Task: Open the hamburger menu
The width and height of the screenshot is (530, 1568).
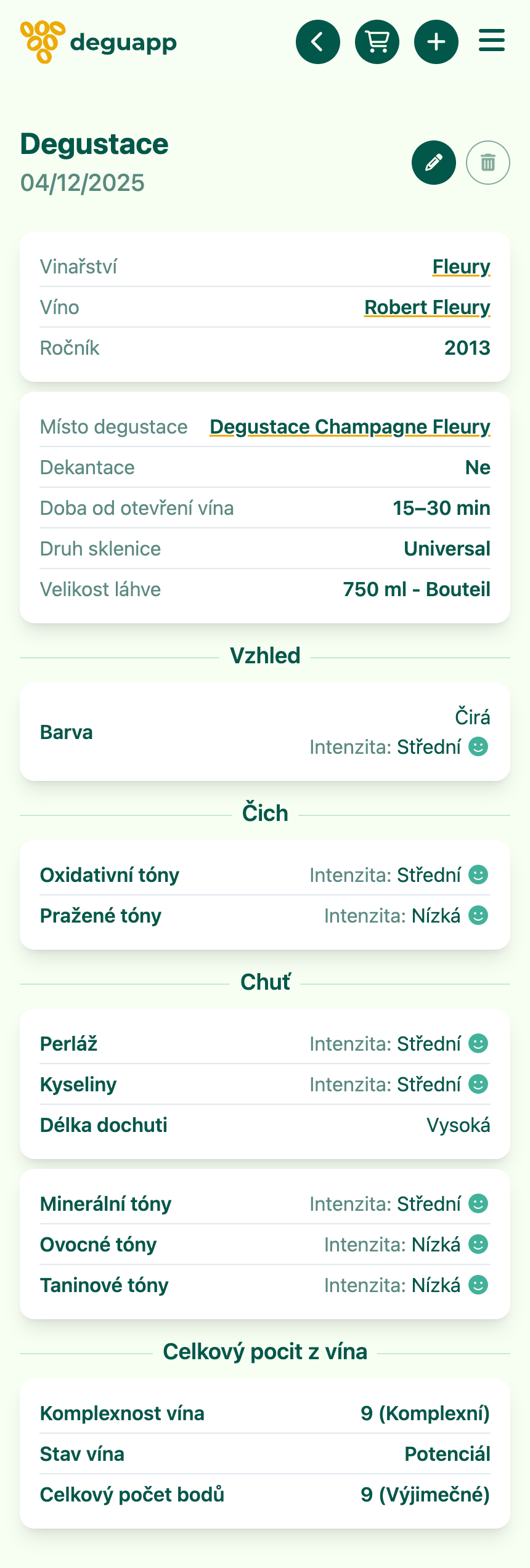Action: (492, 41)
